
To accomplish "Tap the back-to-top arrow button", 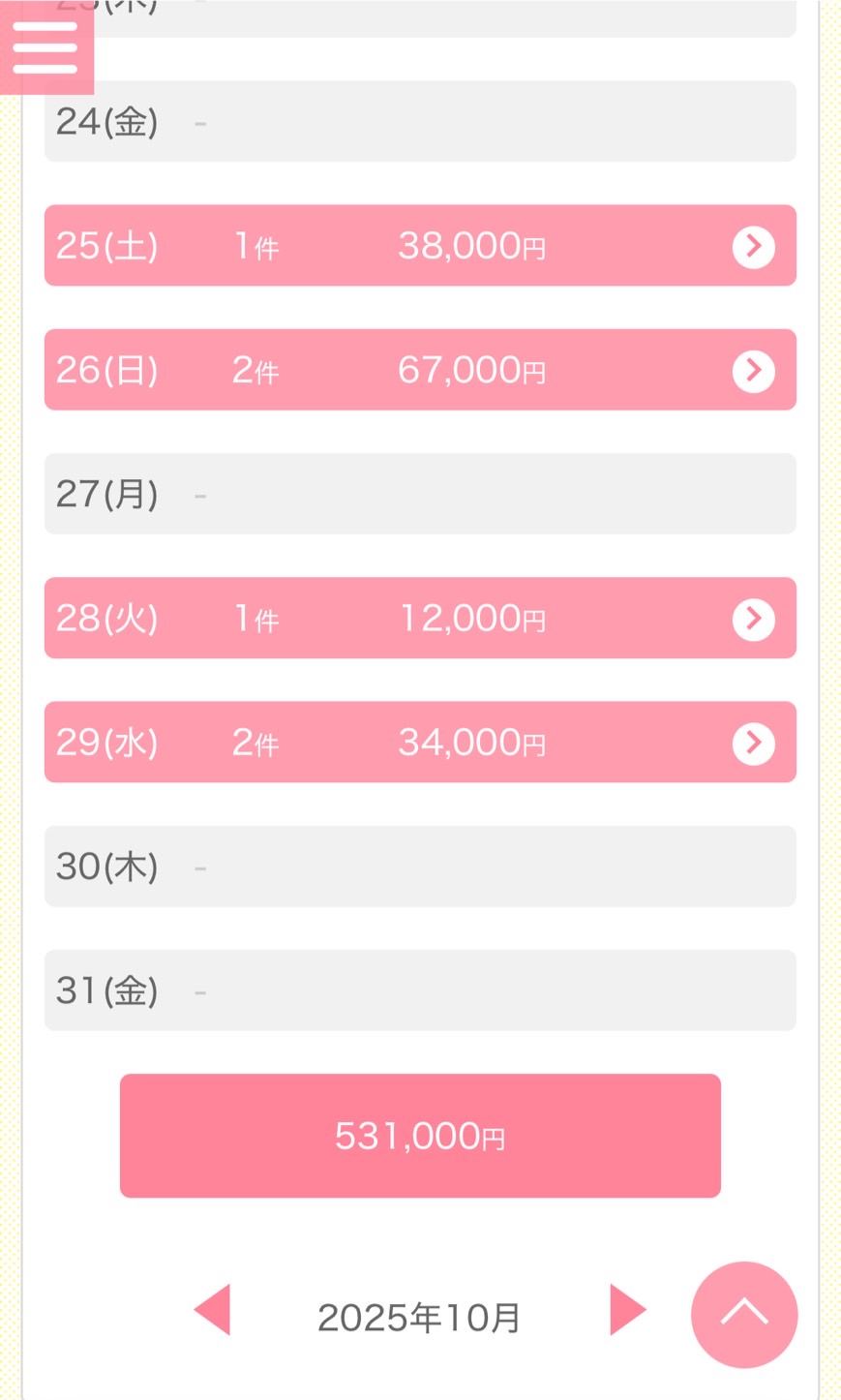I will tap(743, 1314).
